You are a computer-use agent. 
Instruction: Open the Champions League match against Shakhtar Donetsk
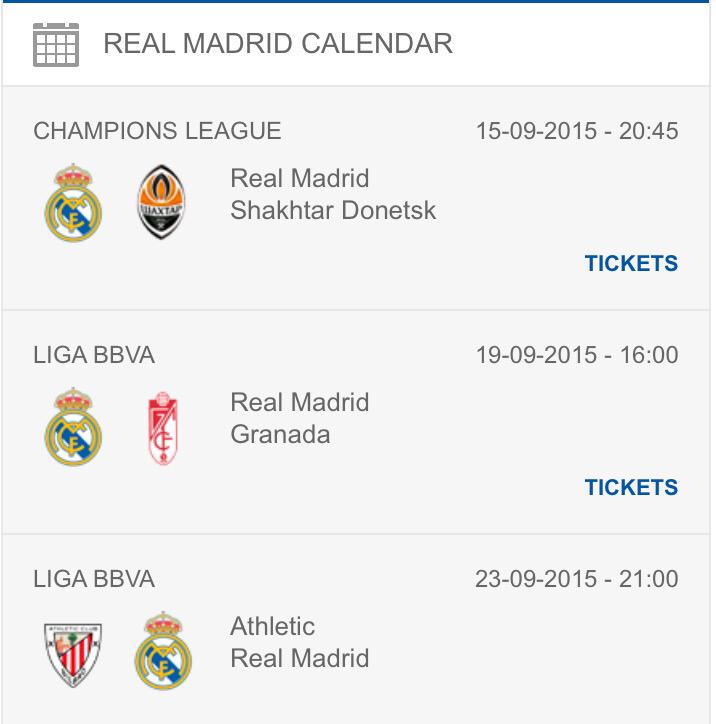pyautogui.click(x=332, y=195)
